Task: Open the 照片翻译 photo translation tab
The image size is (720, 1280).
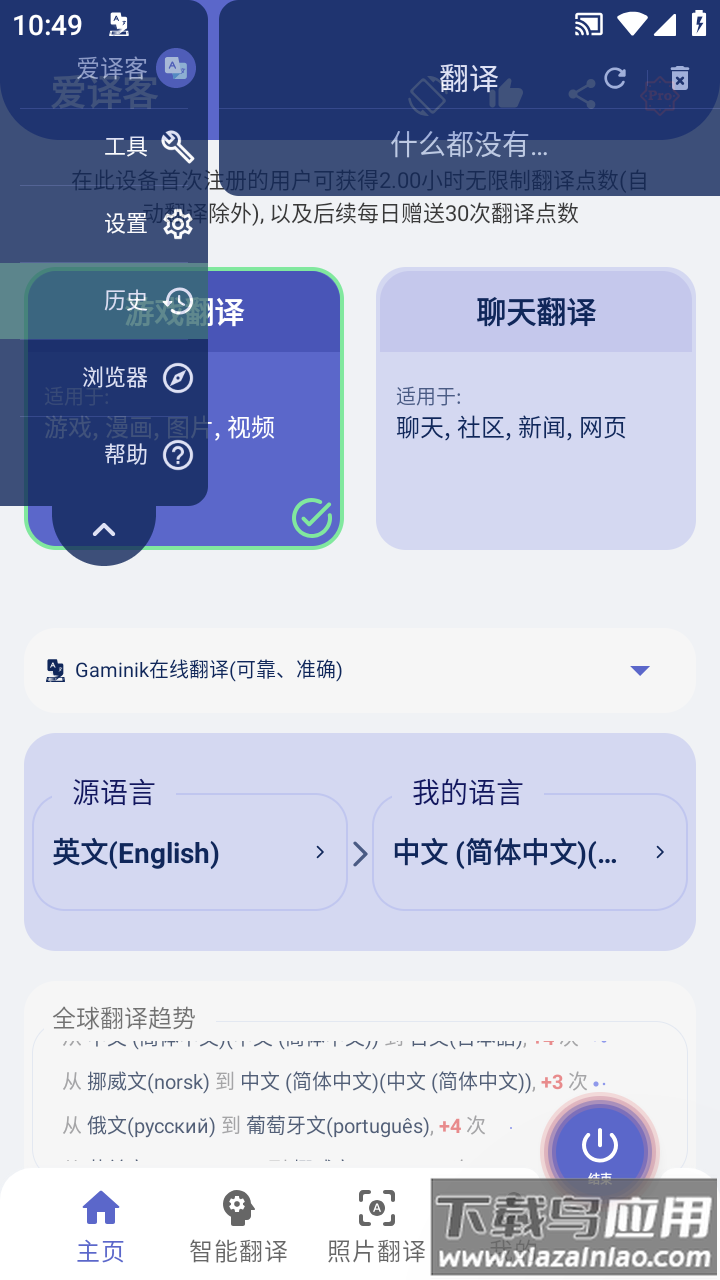Action: tap(376, 1226)
